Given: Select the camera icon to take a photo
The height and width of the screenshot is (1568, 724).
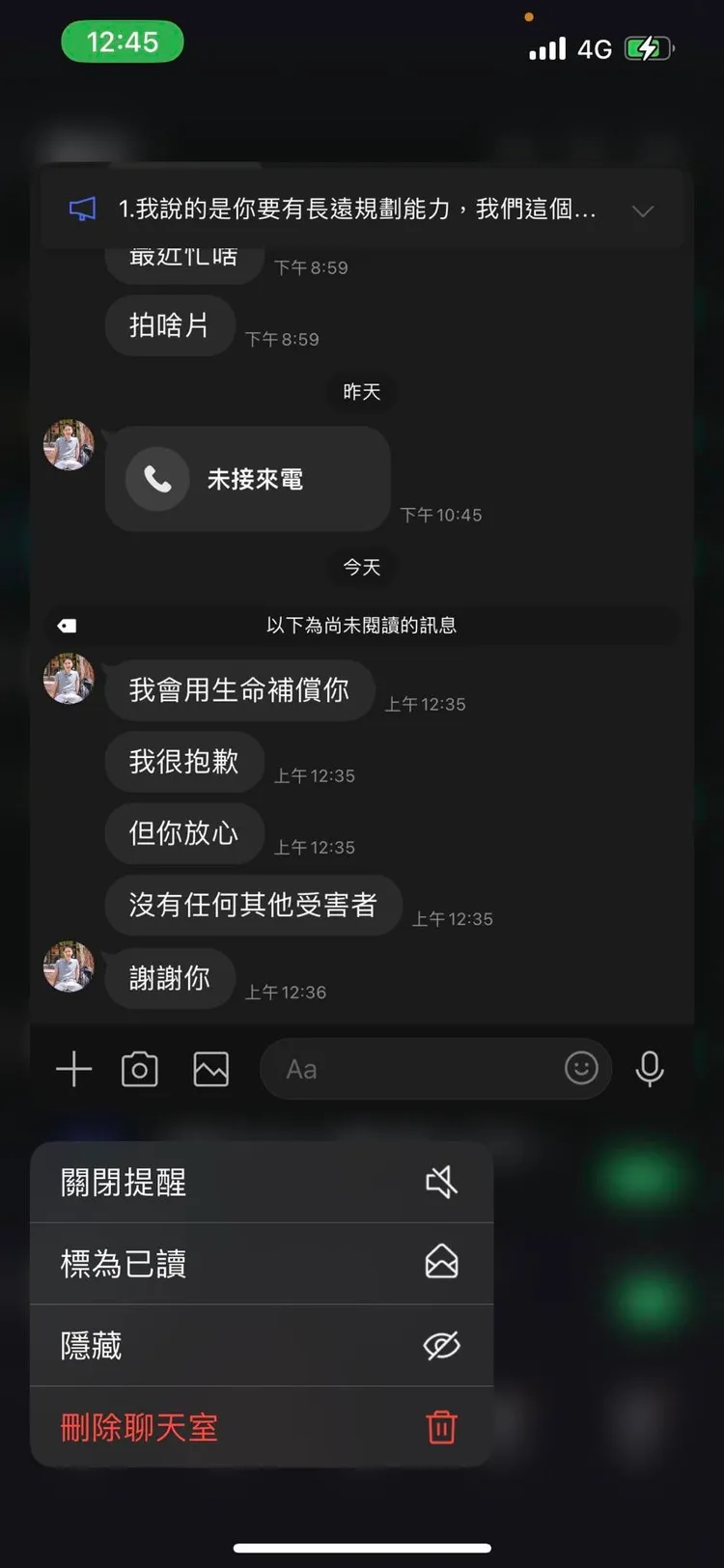Looking at the screenshot, I should [139, 1069].
